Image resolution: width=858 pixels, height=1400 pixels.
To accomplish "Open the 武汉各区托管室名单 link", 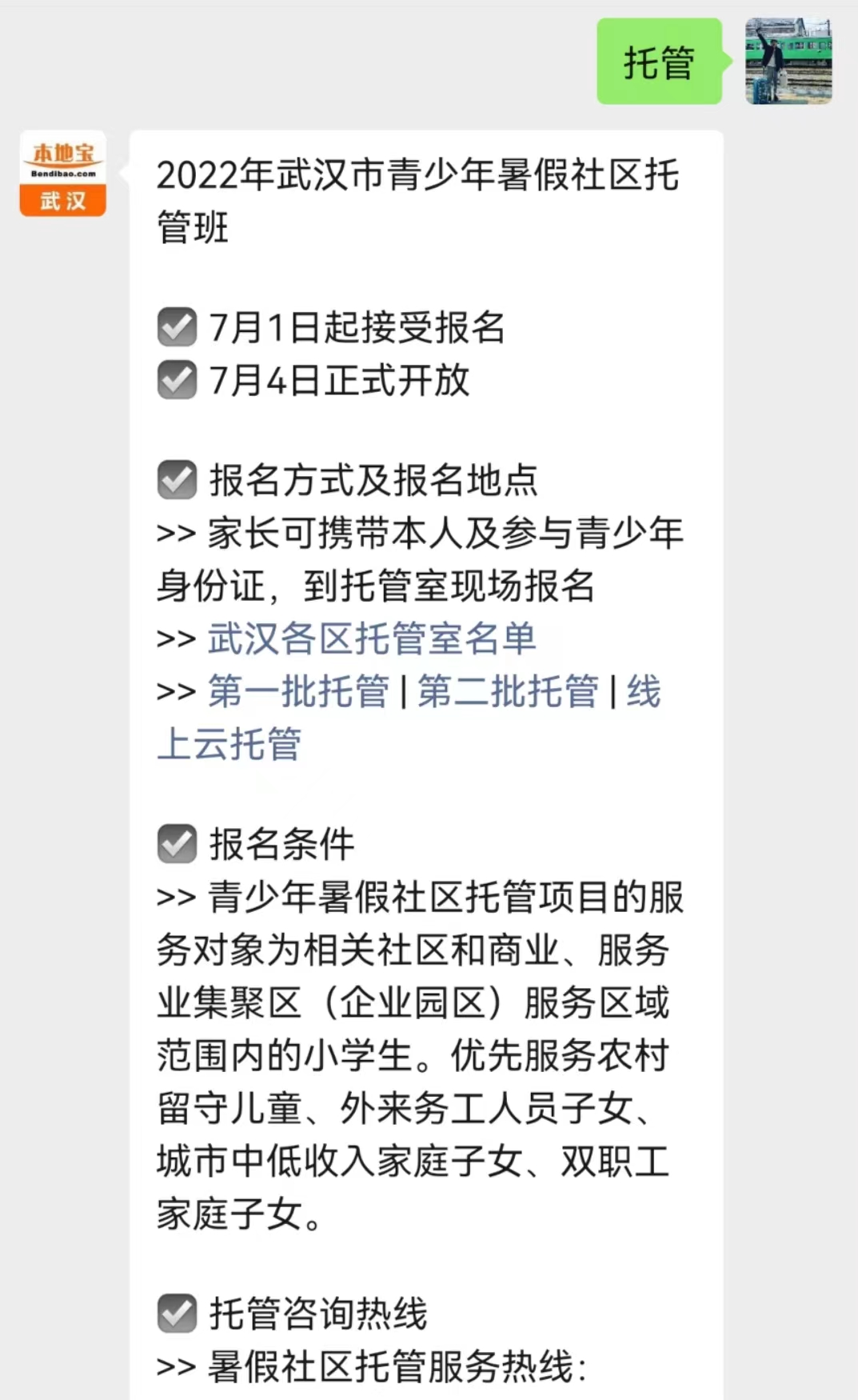I will (372, 638).
